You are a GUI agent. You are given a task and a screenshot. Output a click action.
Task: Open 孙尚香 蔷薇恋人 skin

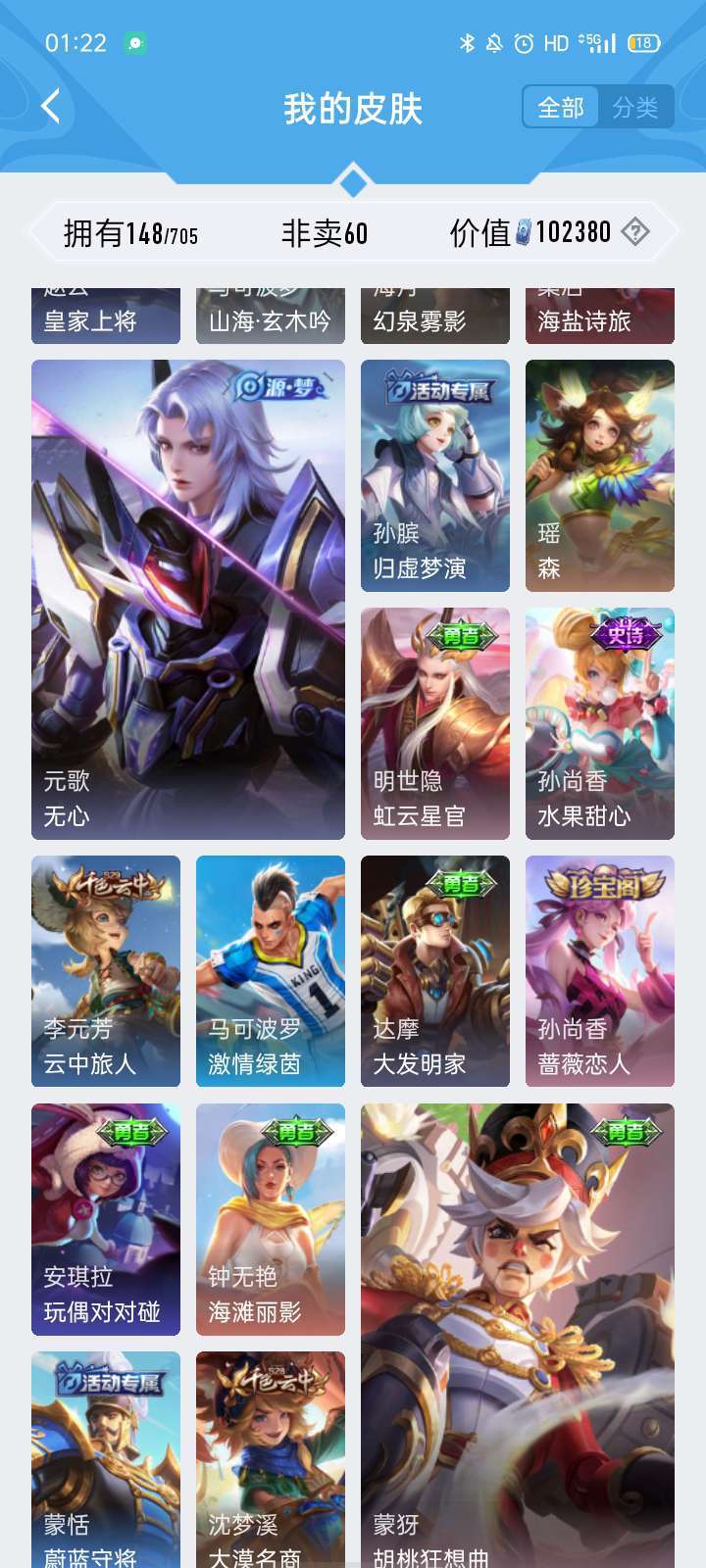(x=600, y=971)
